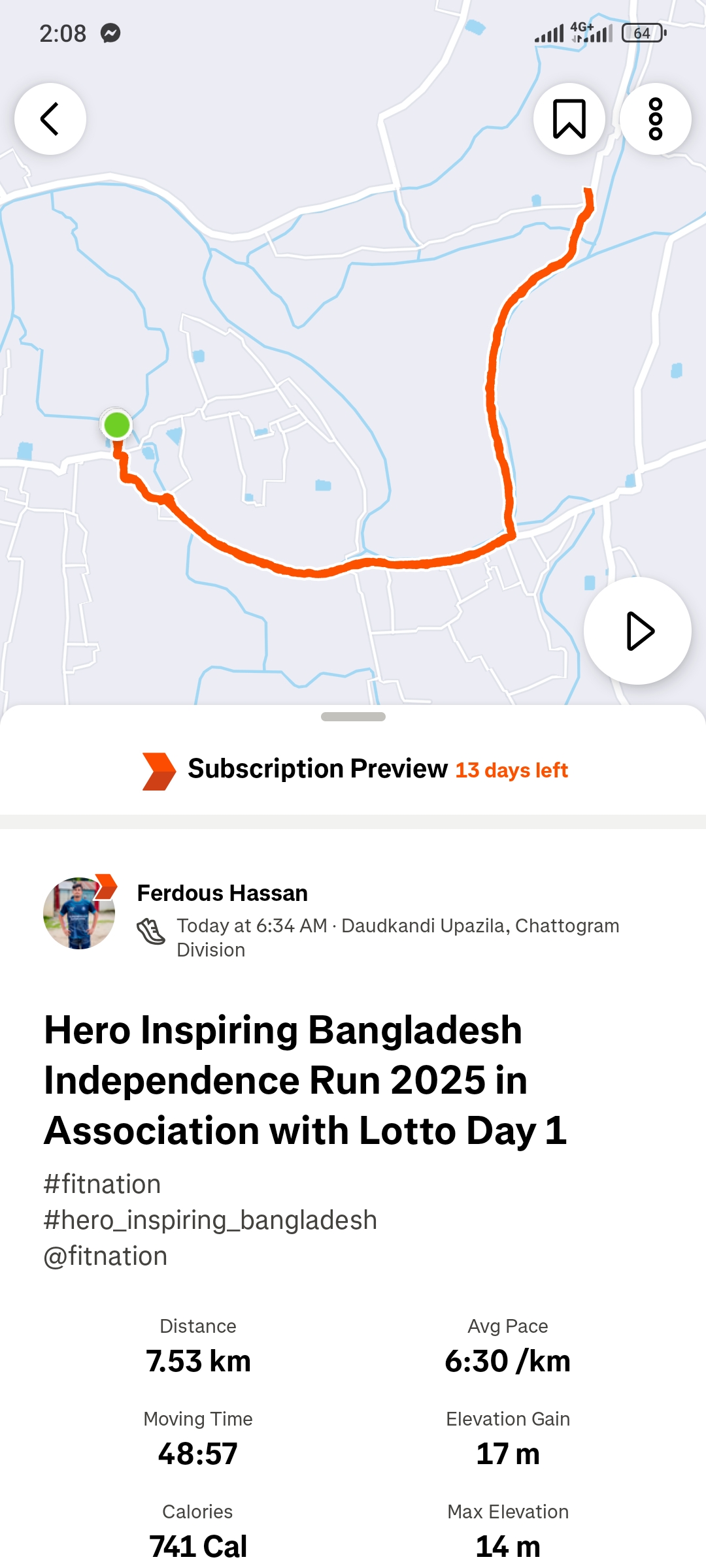Go back using the back arrow

(x=50, y=119)
